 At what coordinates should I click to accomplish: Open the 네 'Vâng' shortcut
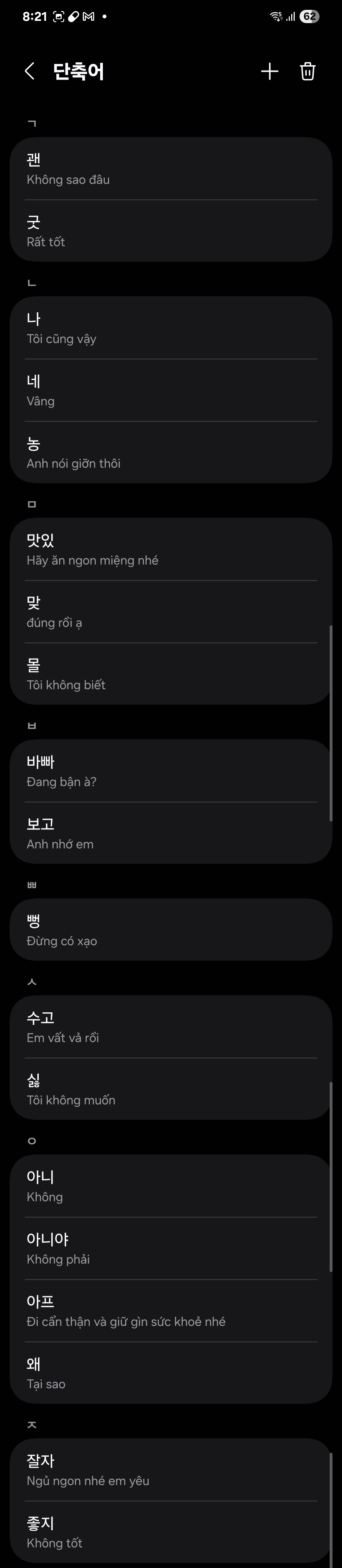[171, 390]
